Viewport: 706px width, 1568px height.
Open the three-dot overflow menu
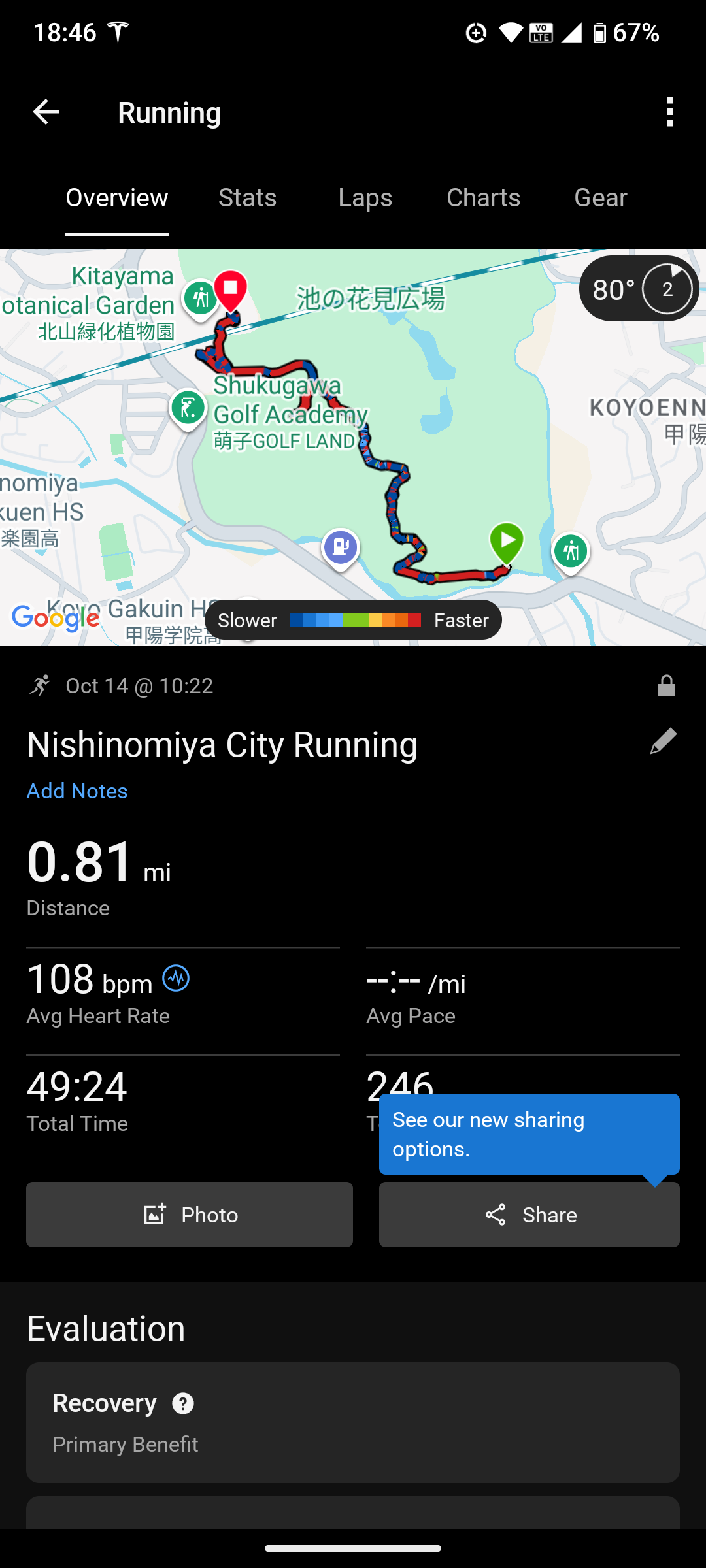pyautogui.click(x=669, y=112)
